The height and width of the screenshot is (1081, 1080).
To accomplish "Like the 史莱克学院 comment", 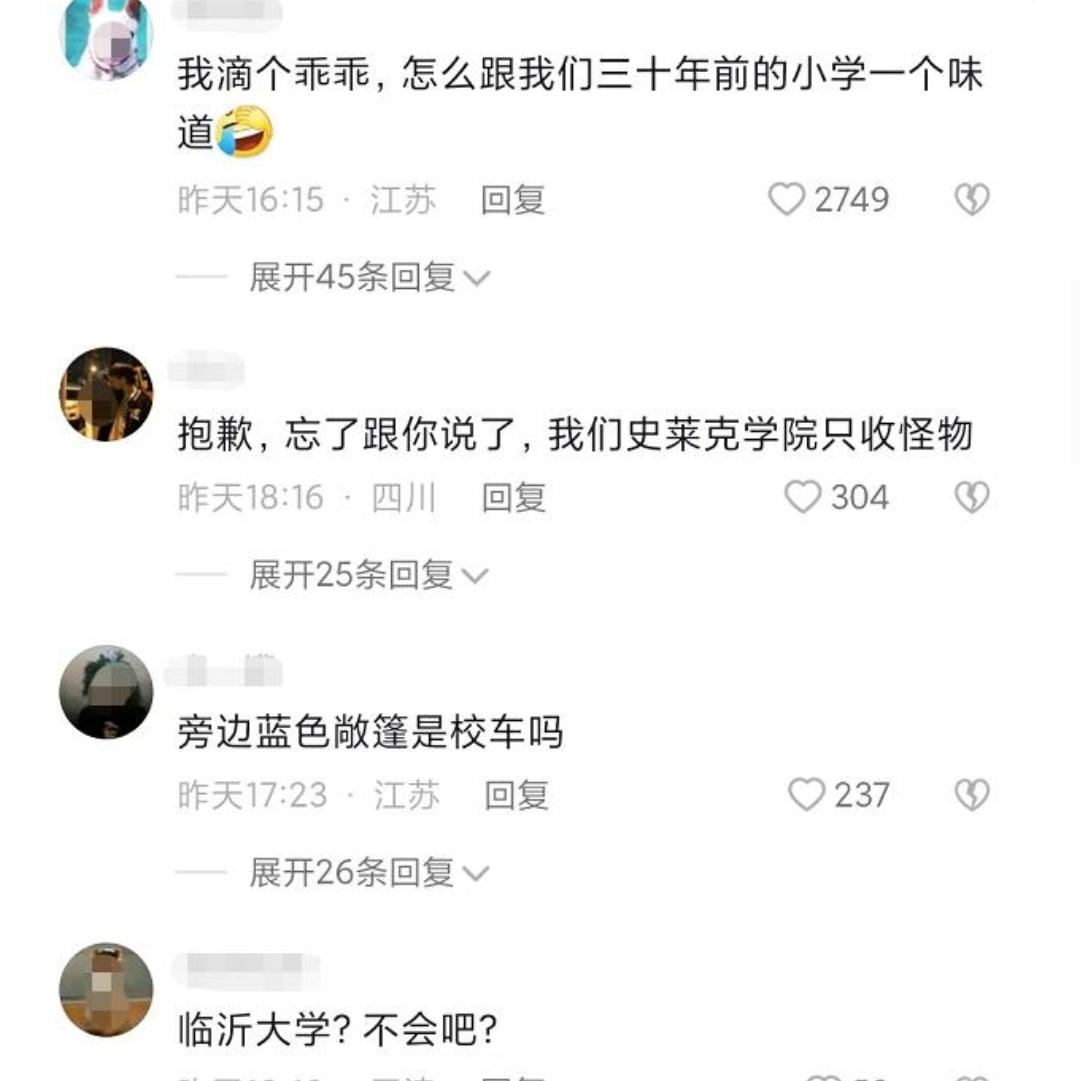I will [802, 497].
